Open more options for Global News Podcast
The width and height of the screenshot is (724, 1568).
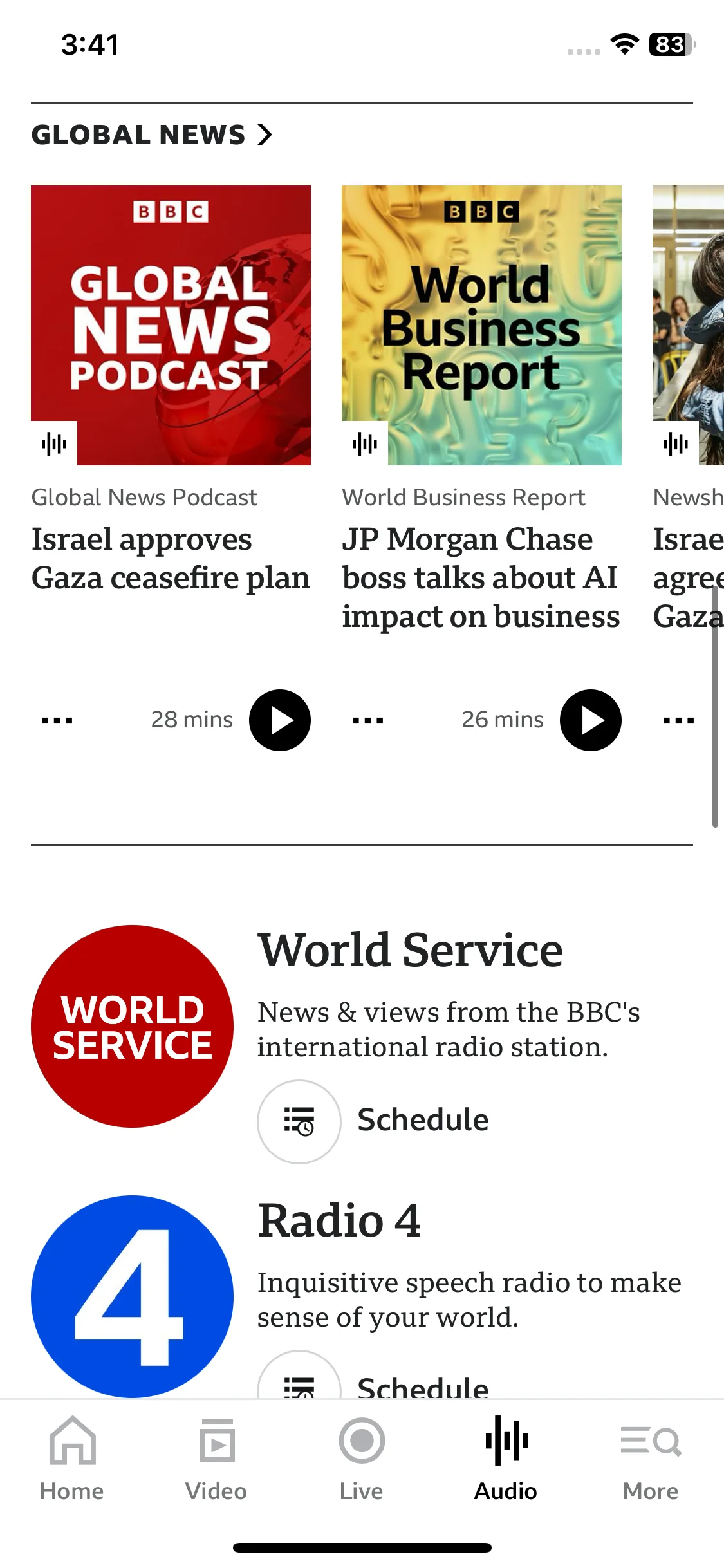(57, 720)
